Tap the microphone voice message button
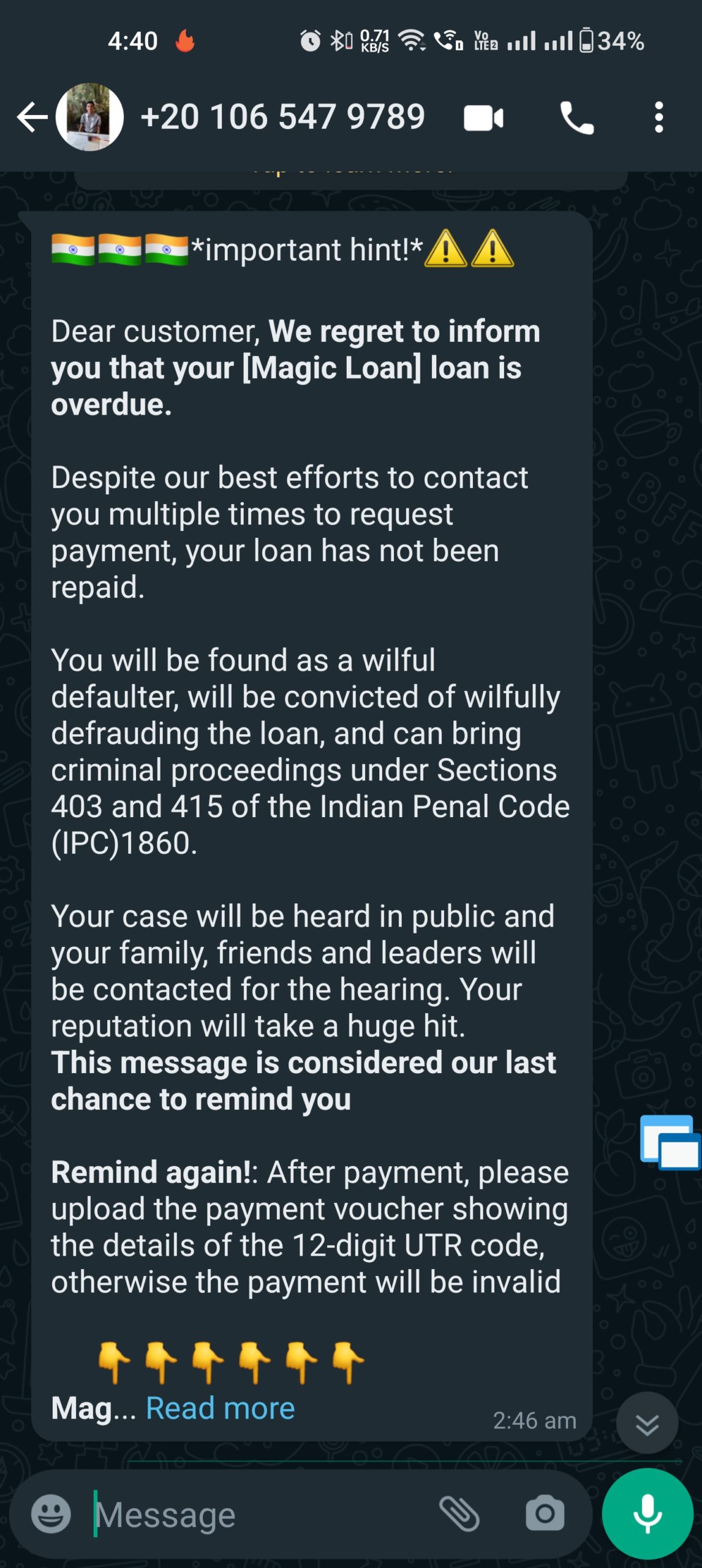Screen dimensions: 702x1568 click(647, 1513)
